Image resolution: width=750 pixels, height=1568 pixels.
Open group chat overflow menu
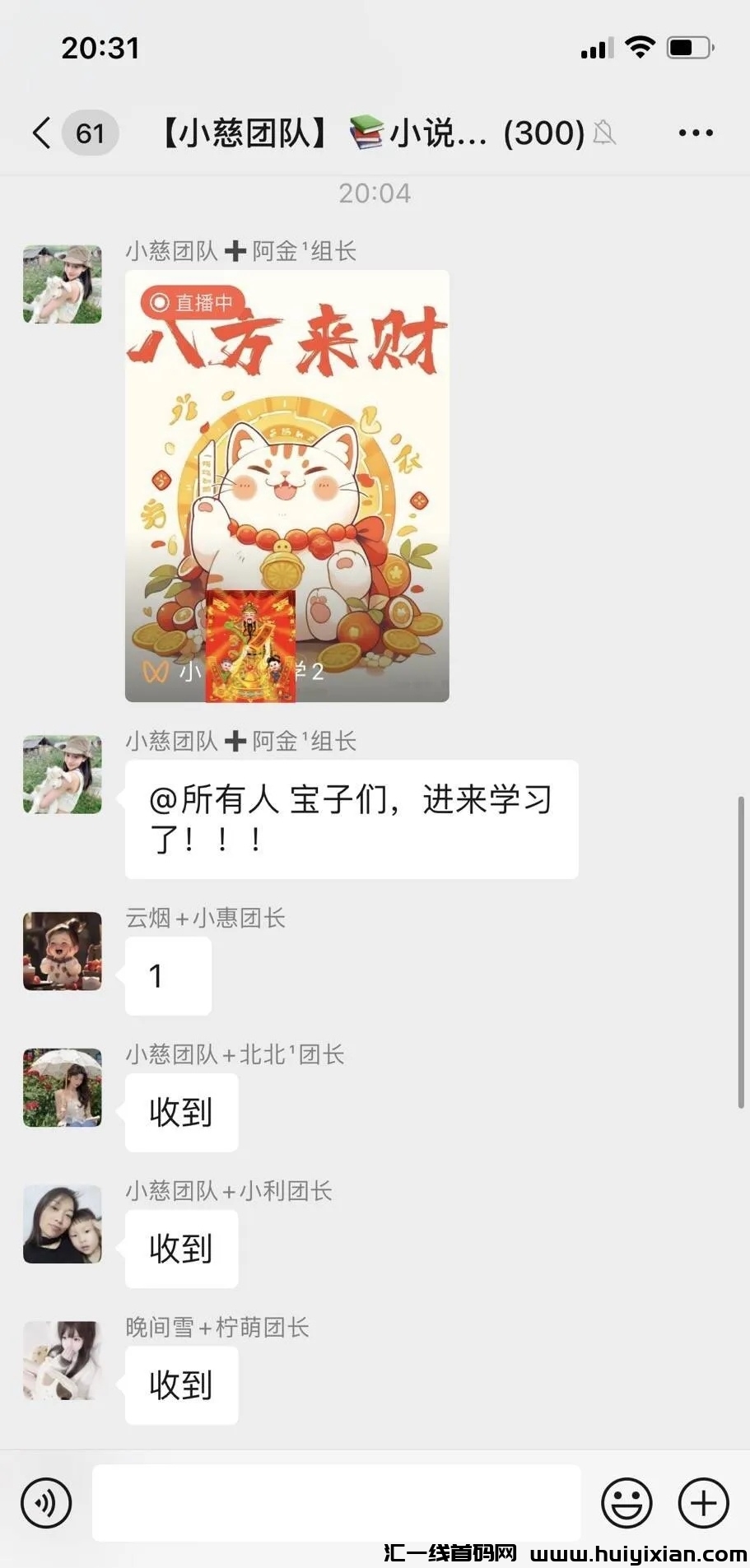[x=695, y=133]
